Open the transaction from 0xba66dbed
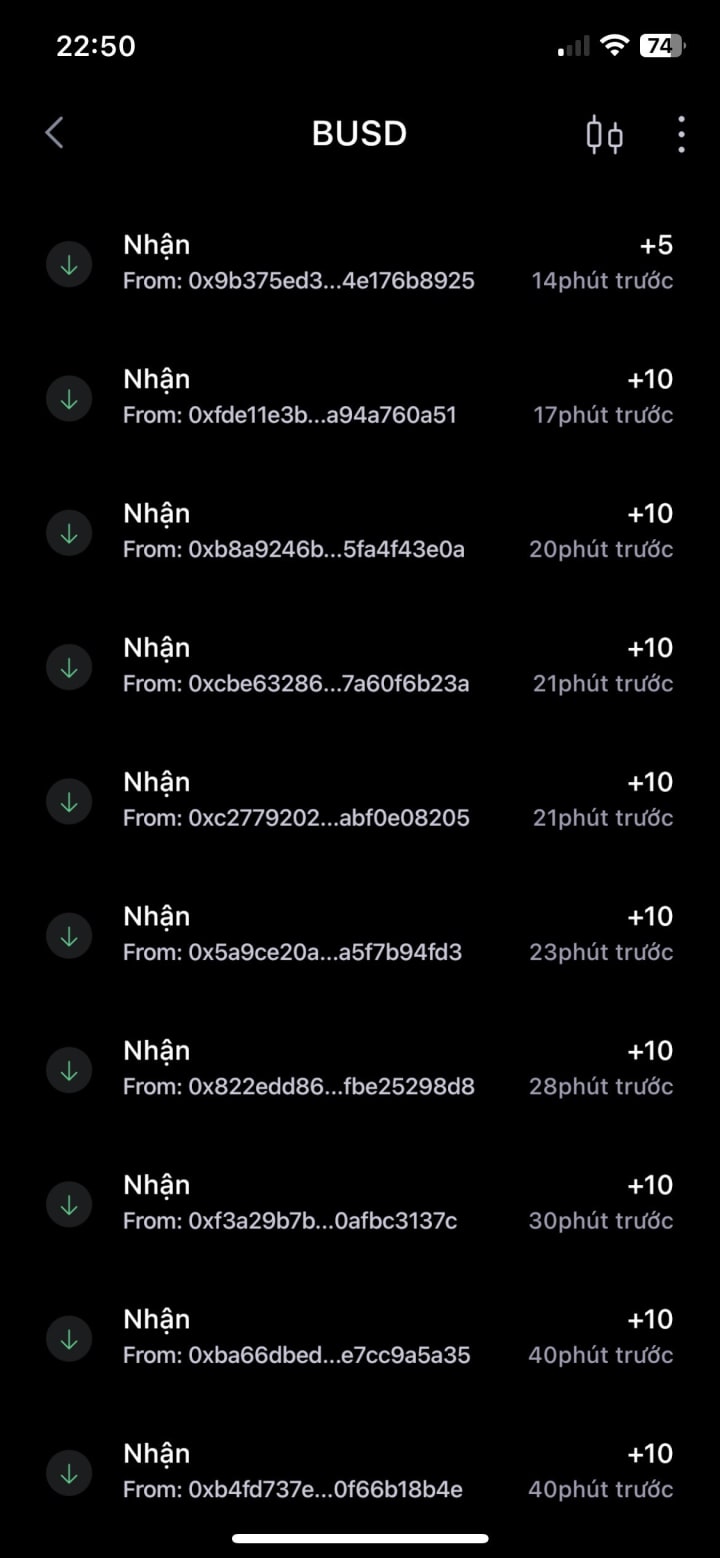The width and height of the screenshot is (720, 1558). pos(360,1336)
